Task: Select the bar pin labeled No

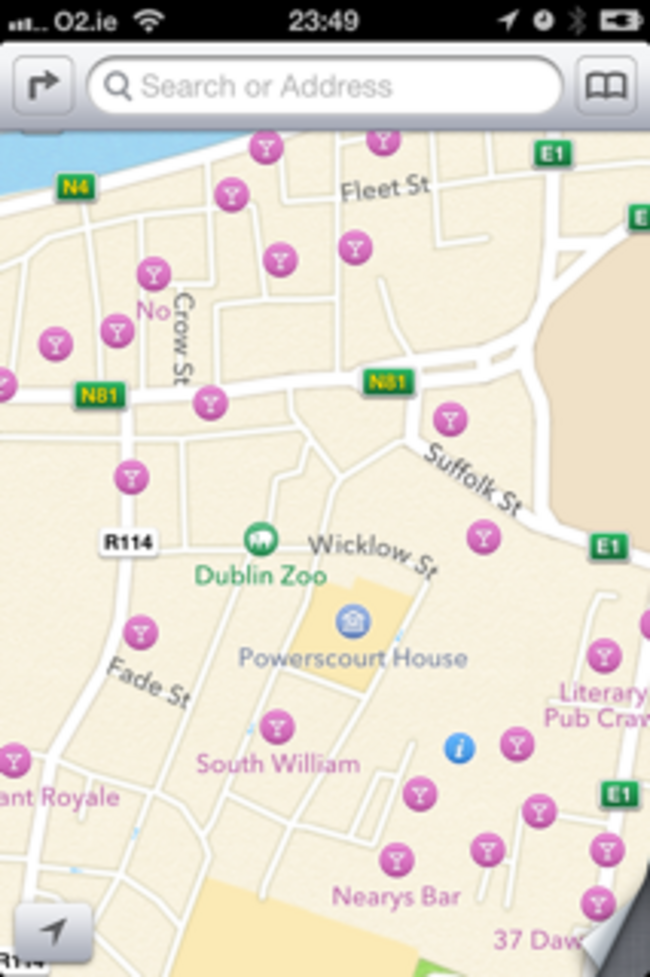Action: point(153,273)
